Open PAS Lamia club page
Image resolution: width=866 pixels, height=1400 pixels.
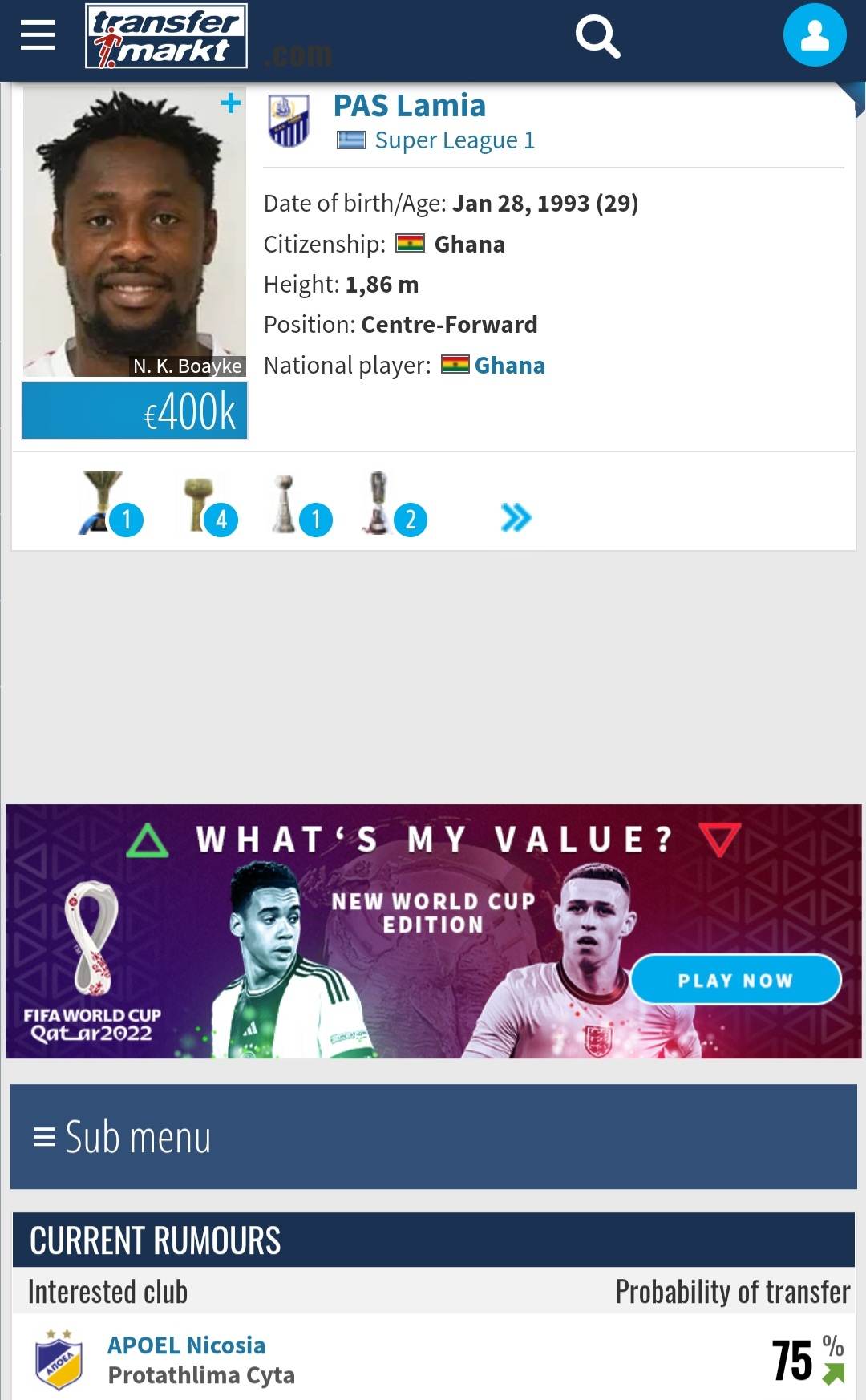point(409,106)
